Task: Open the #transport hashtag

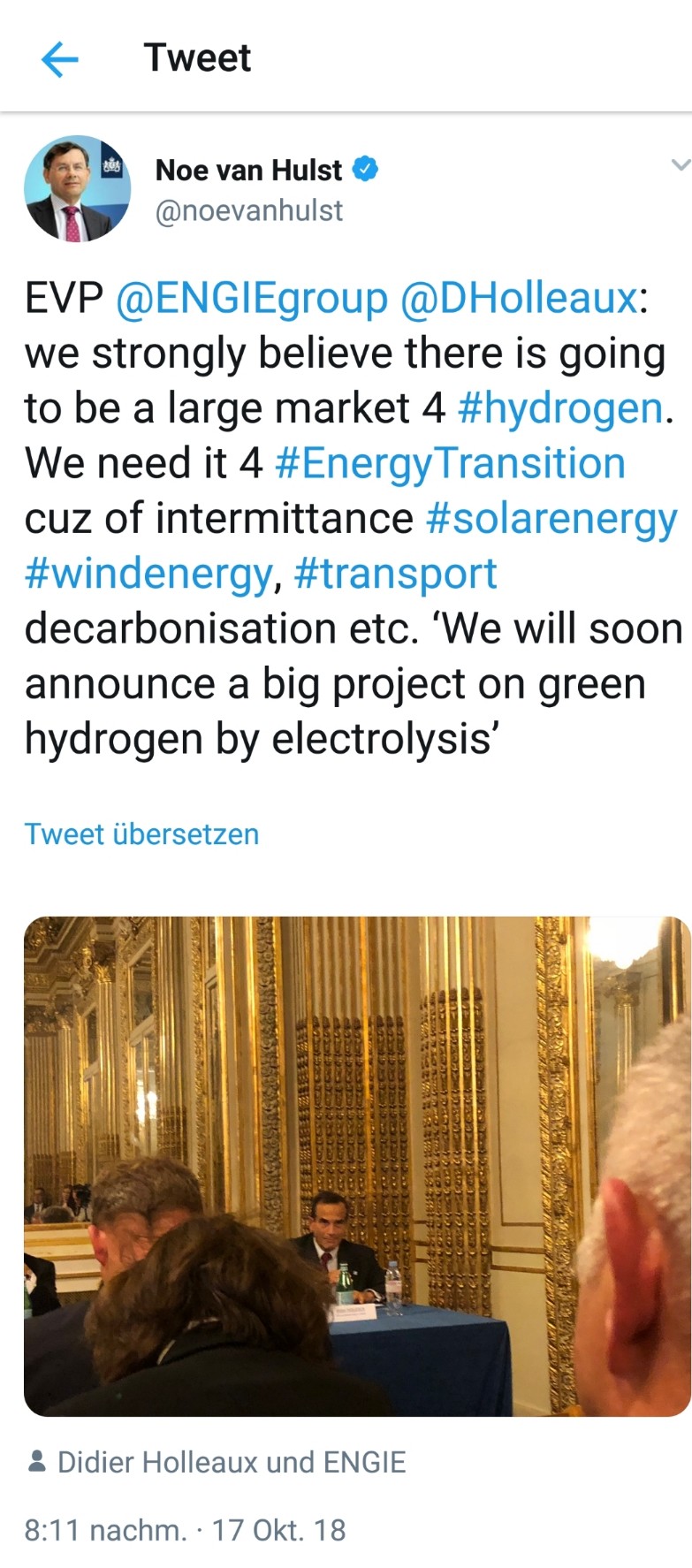Action: tap(395, 574)
